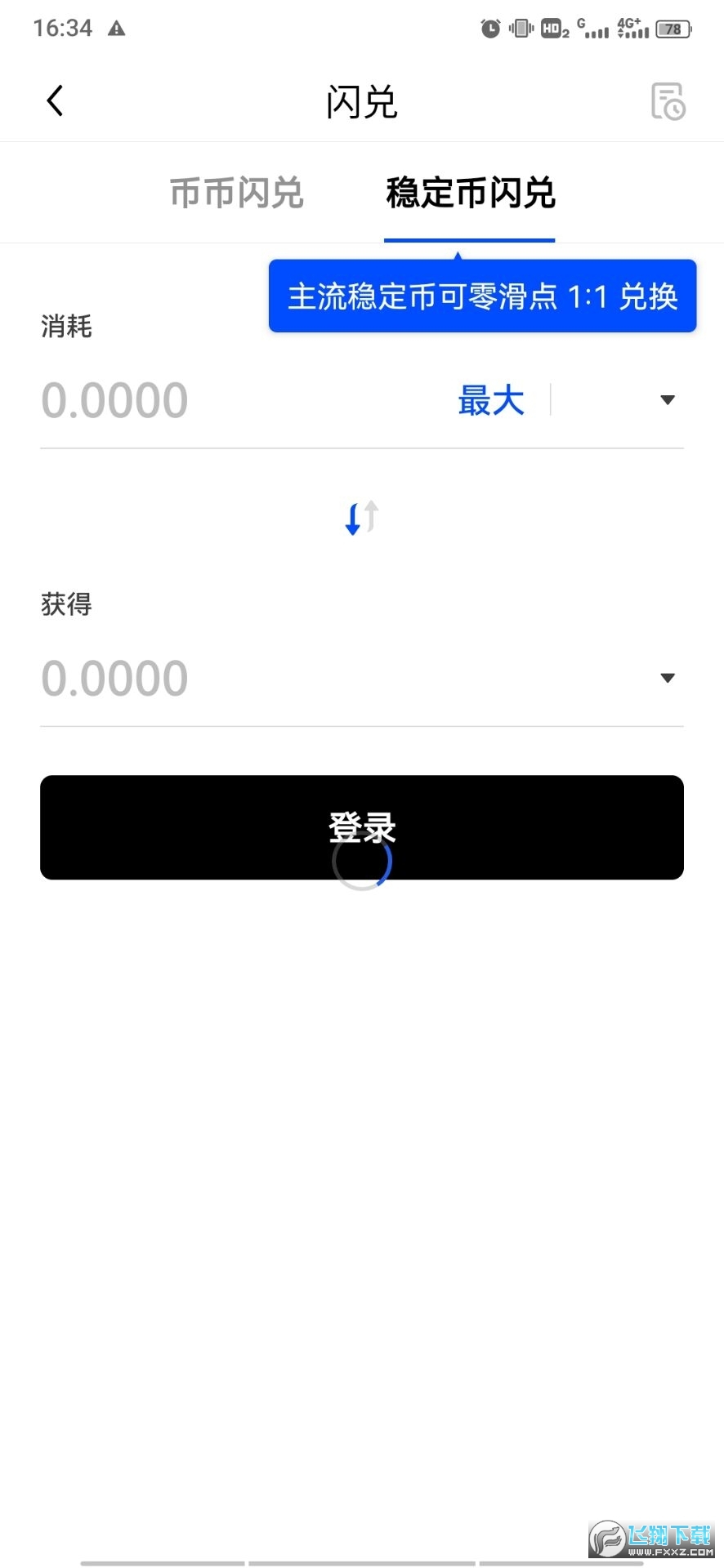Tap the battery level indicator showing 78
This screenshot has height=1568, width=724.
(x=672, y=29)
